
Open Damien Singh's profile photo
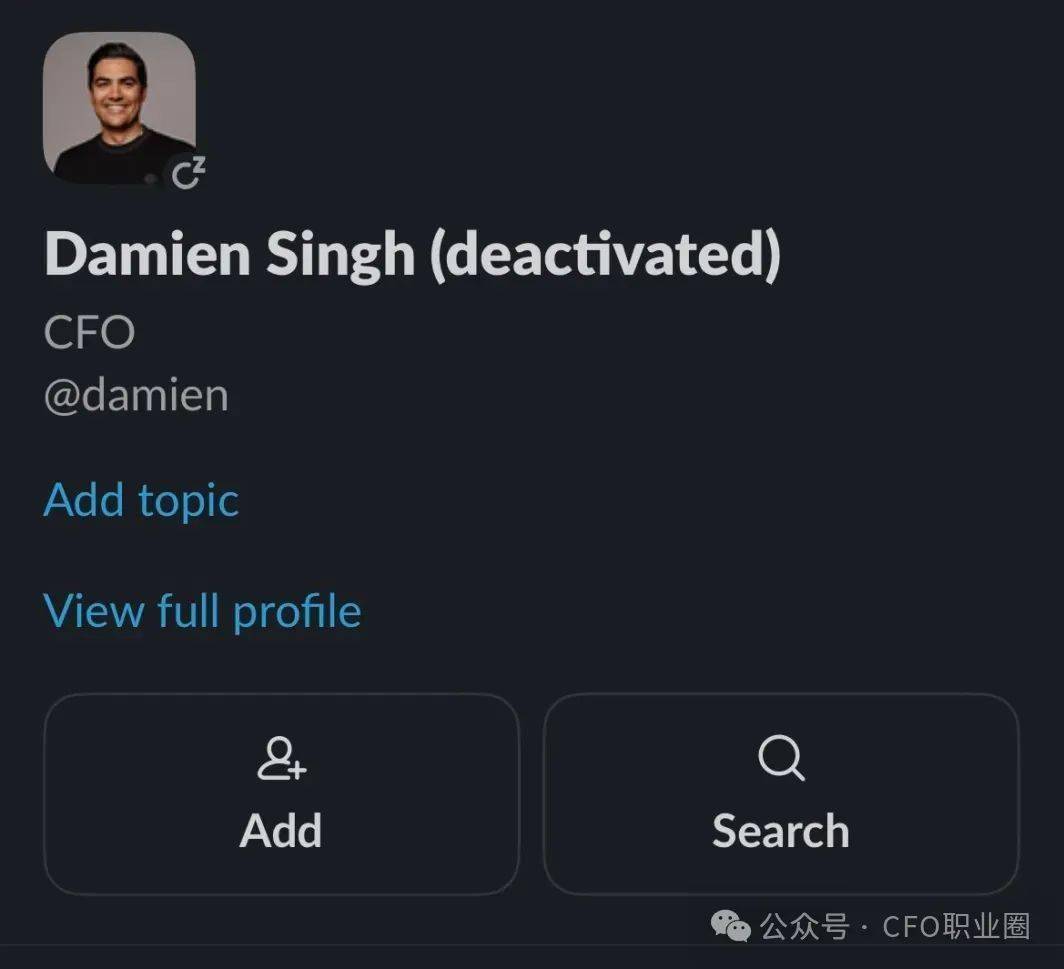119,107
